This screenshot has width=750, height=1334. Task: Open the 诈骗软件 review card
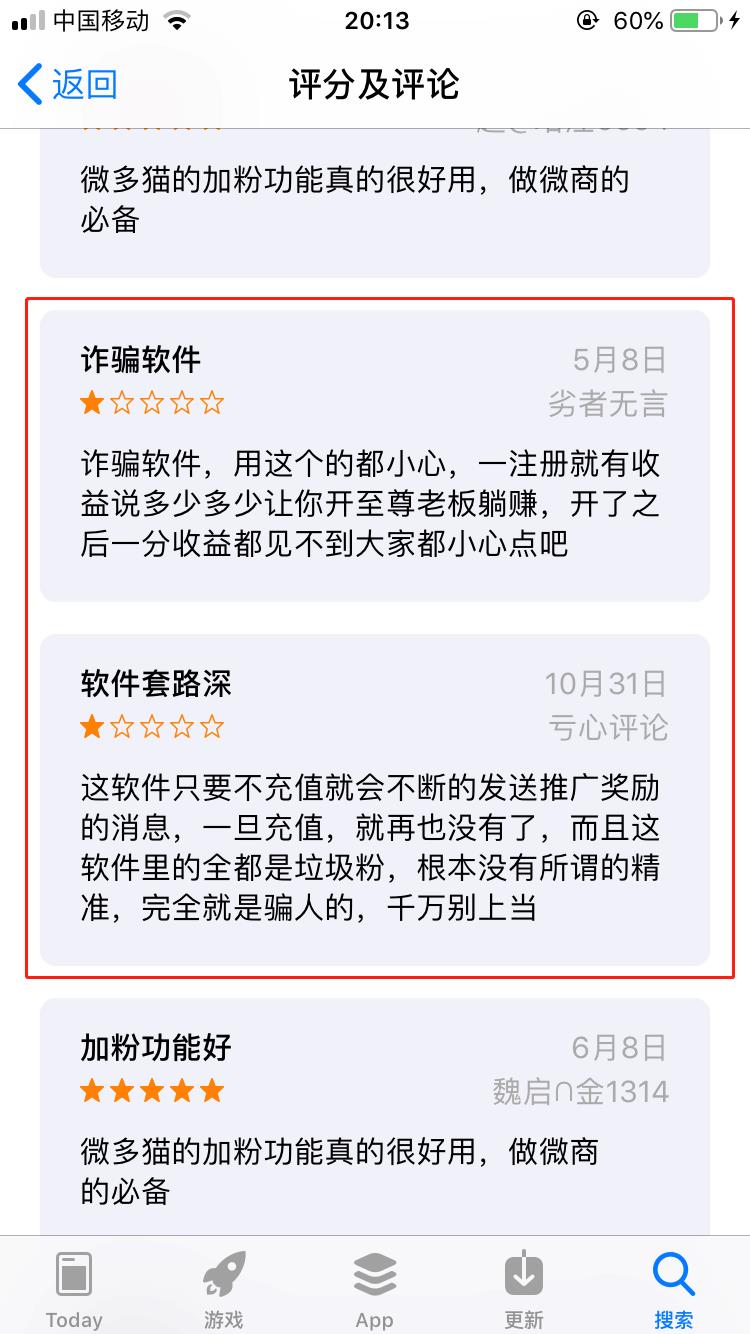click(374, 456)
